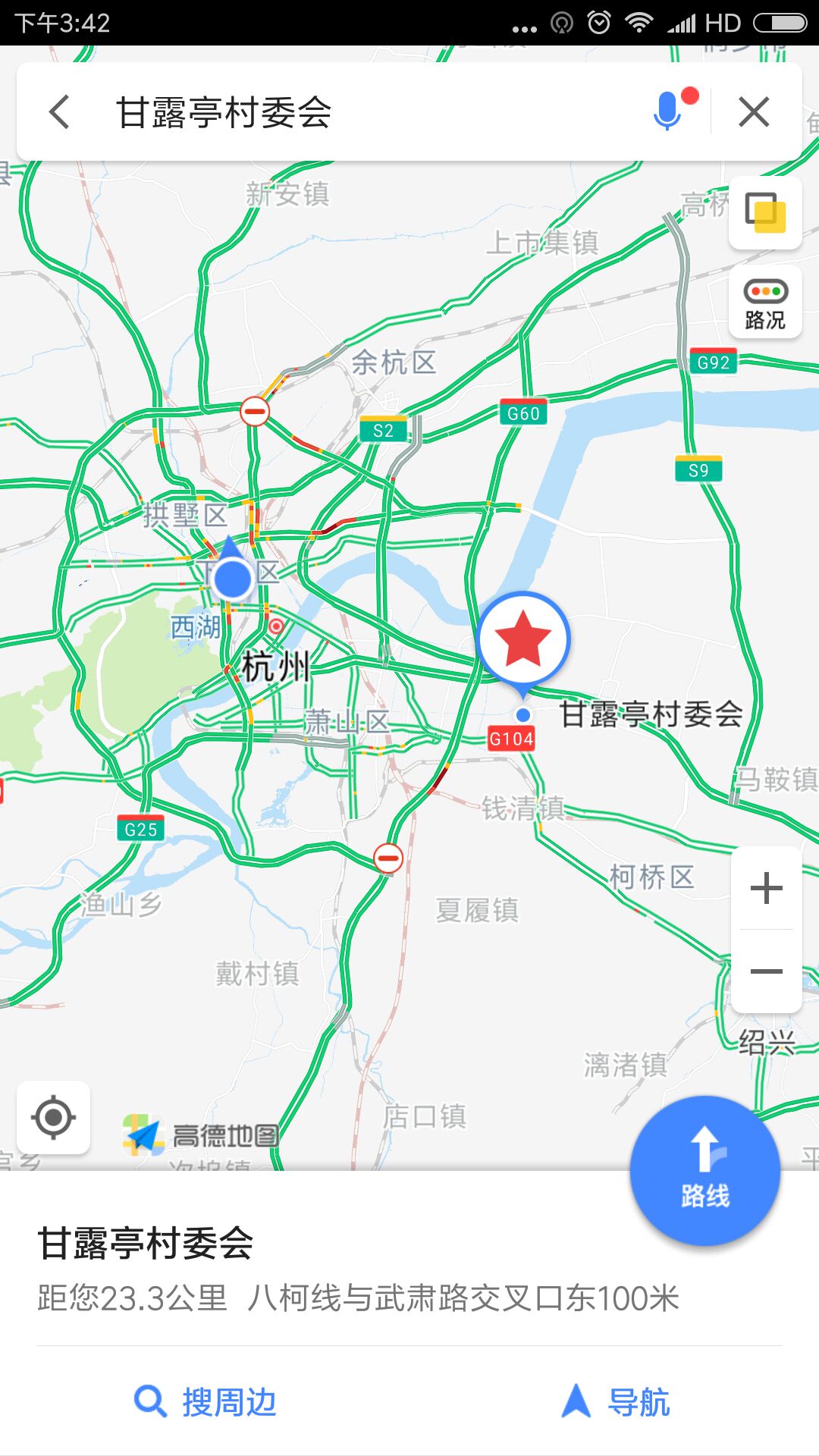Tap 搜周边 to search nearby
Screen dimensions: 819x1456
[x=206, y=1401]
